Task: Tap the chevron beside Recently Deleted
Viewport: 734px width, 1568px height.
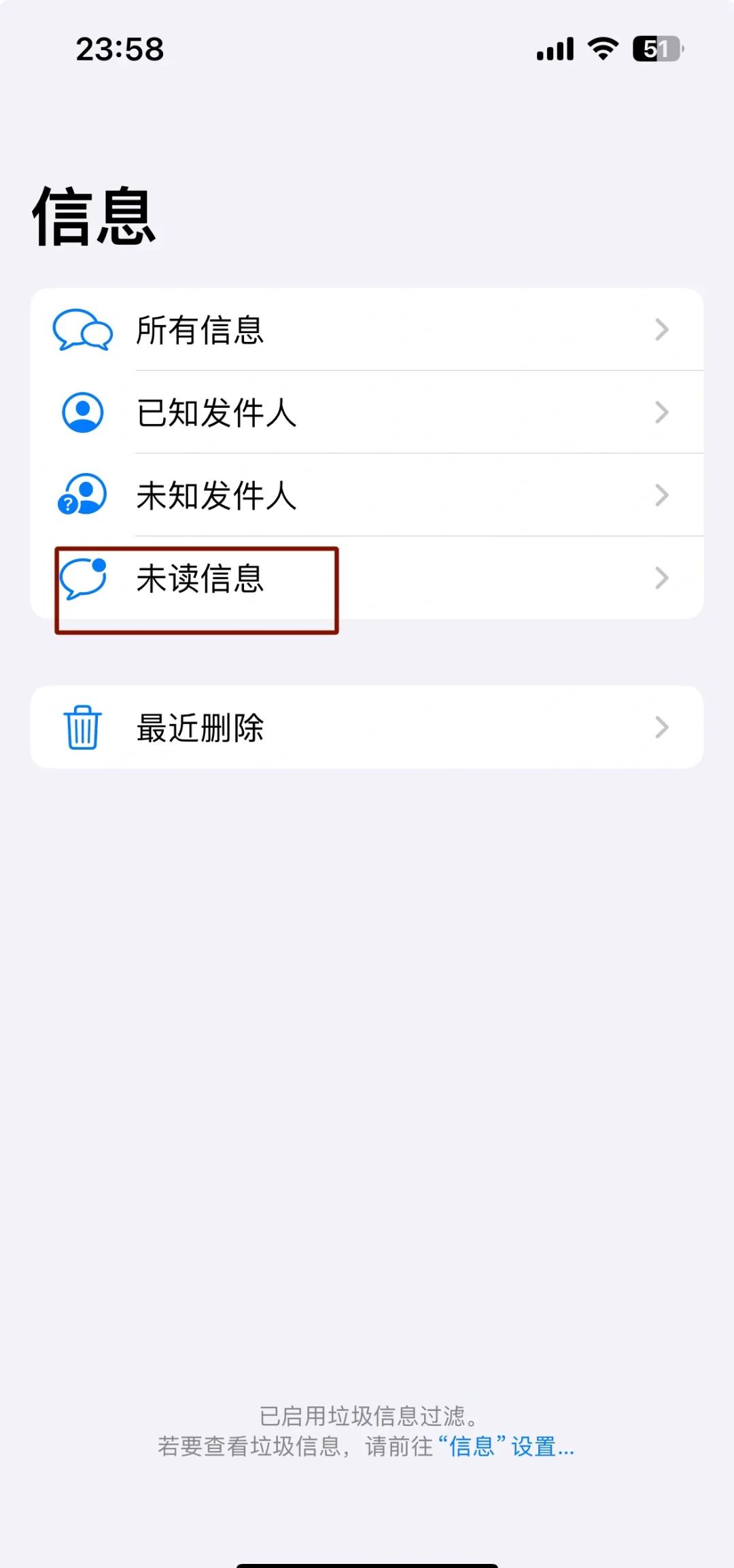Action: (663, 727)
